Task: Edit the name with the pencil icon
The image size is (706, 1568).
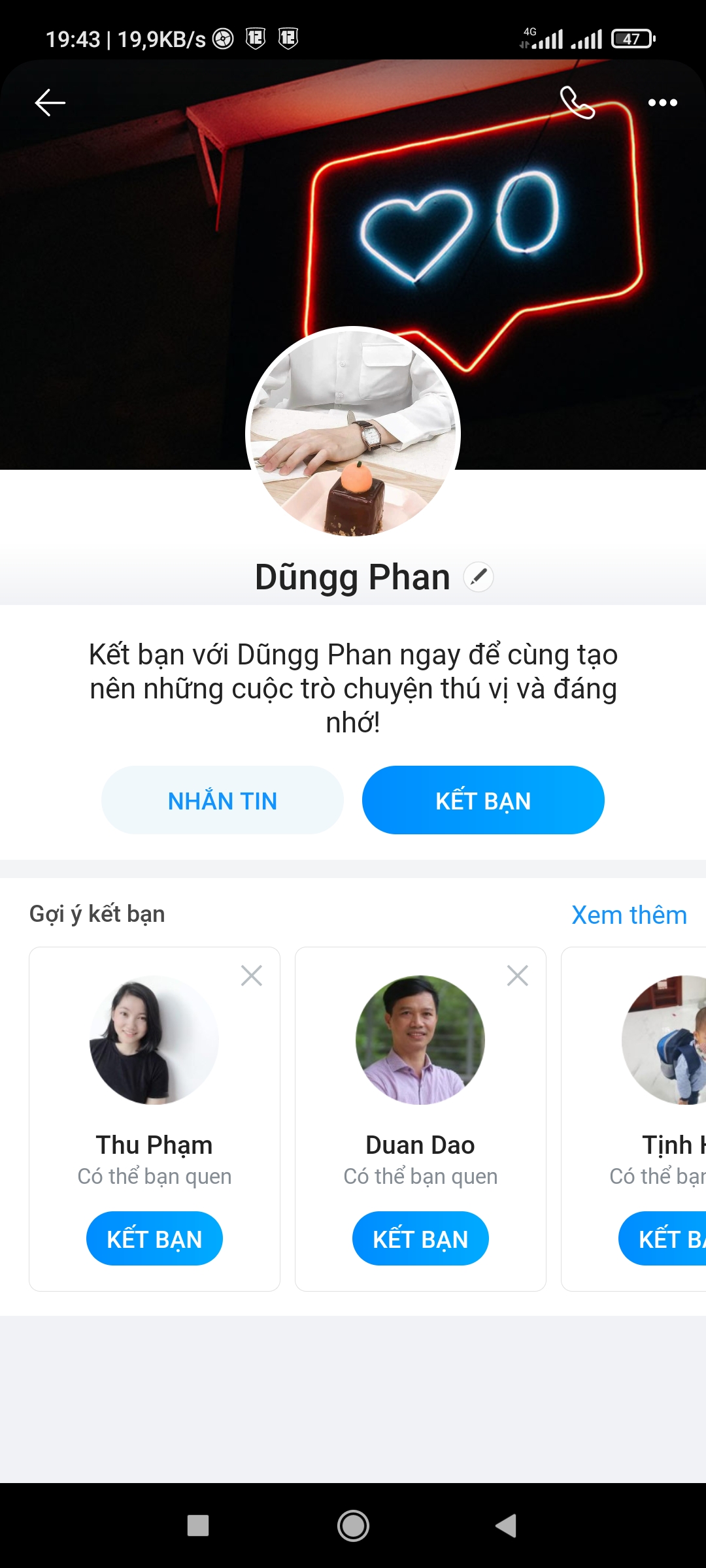Action: click(x=479, y=577)
